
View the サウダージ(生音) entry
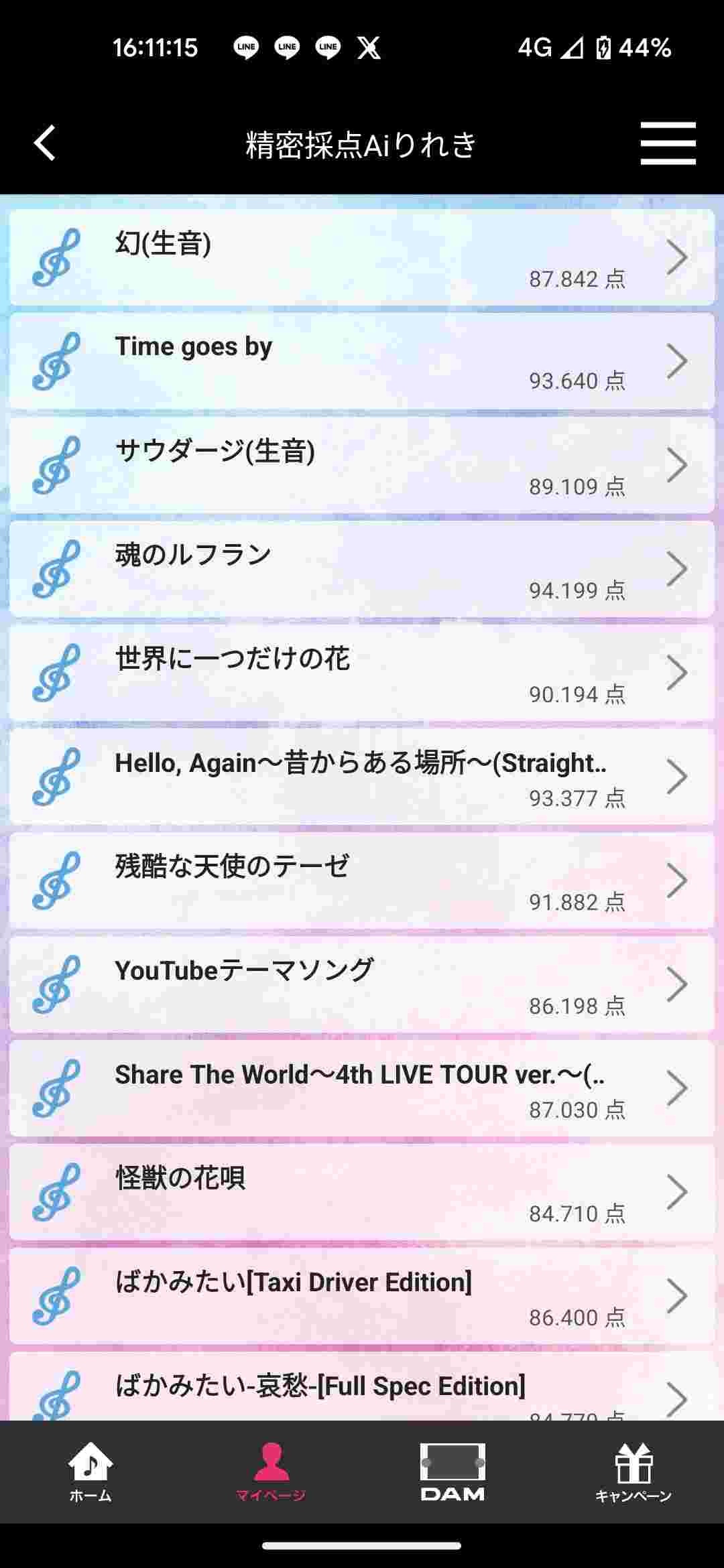coord(362,465)
